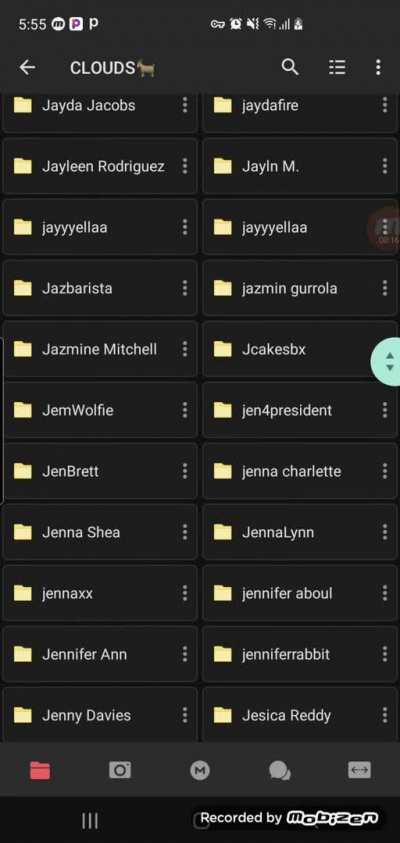400x843 pixels.
Task: Switch to list view layout
Action: click(x=337, y=67)
